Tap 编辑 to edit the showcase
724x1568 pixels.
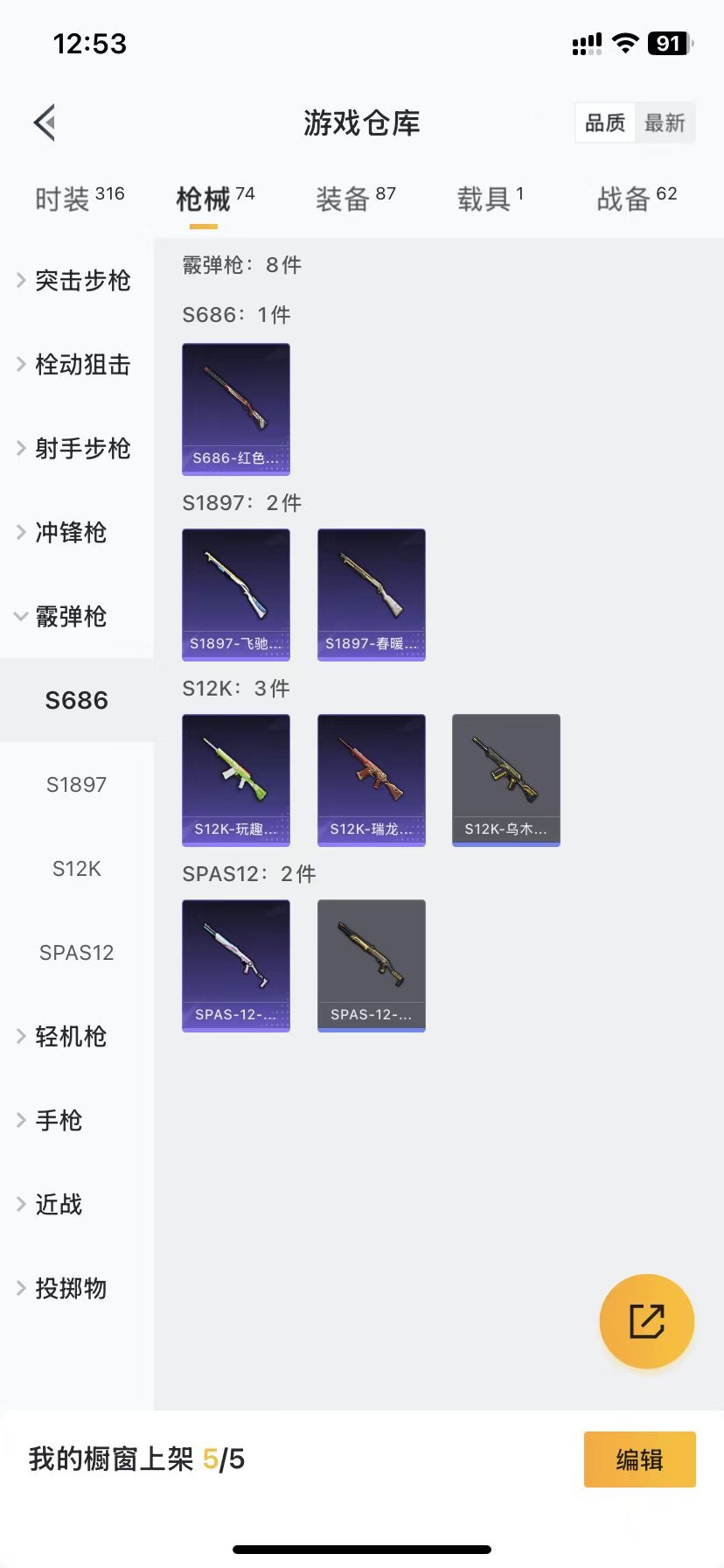[639, 1459]
